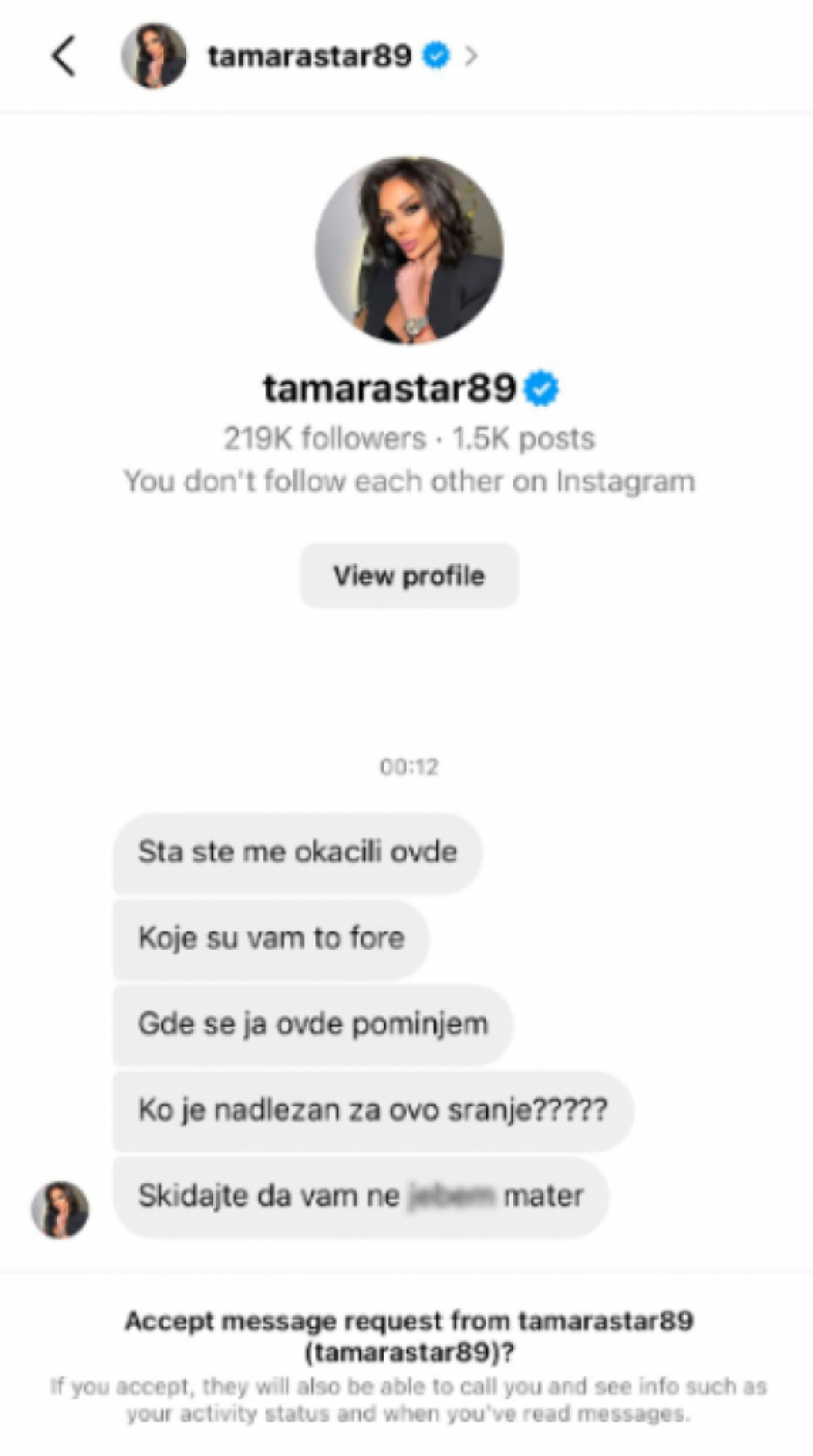Go back using the arrow icon
The height and width of the screenshot is (1456, 813).
coord(63,56)
